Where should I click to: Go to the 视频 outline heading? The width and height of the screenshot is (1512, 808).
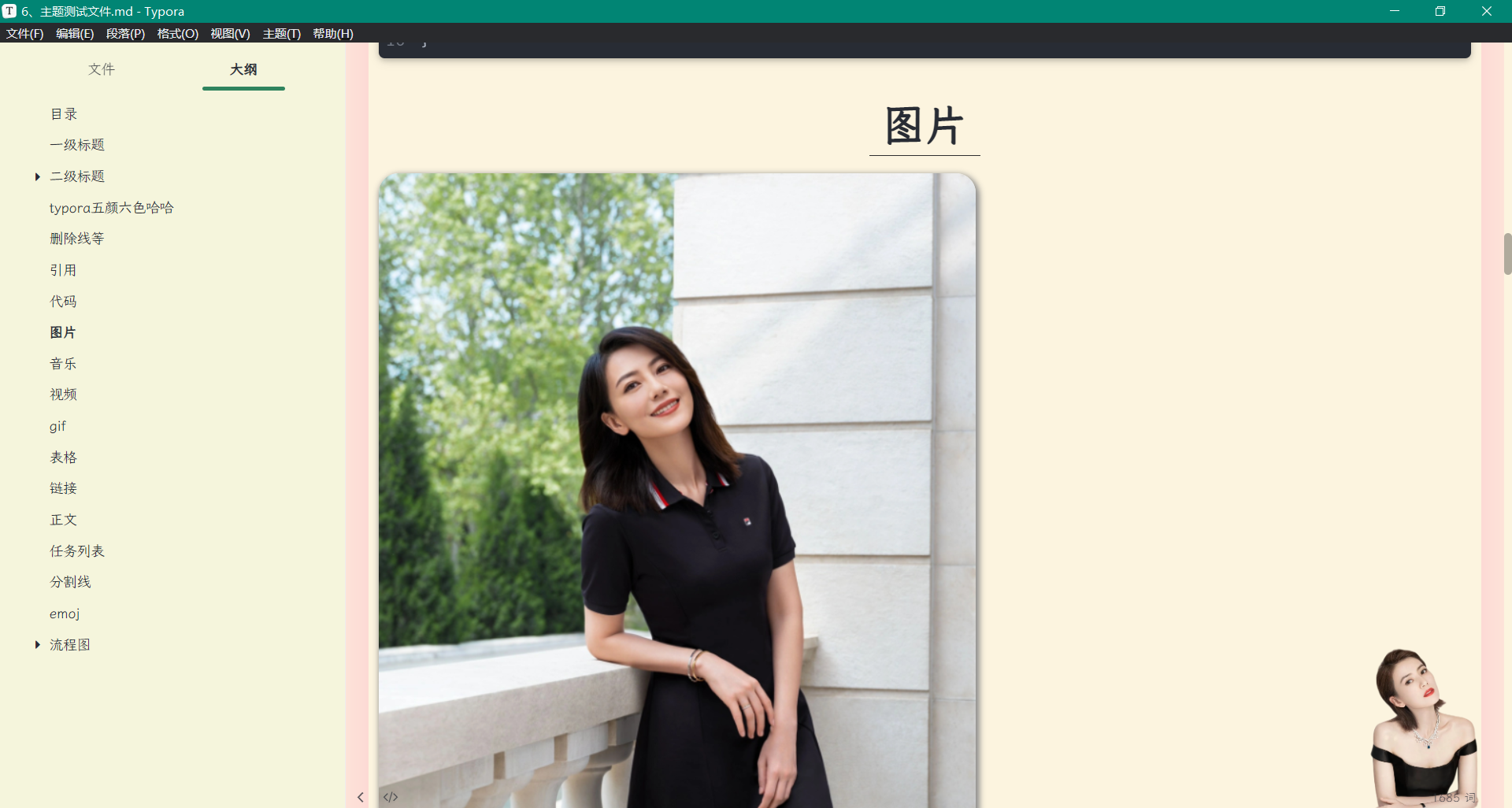tap(64, 395)
